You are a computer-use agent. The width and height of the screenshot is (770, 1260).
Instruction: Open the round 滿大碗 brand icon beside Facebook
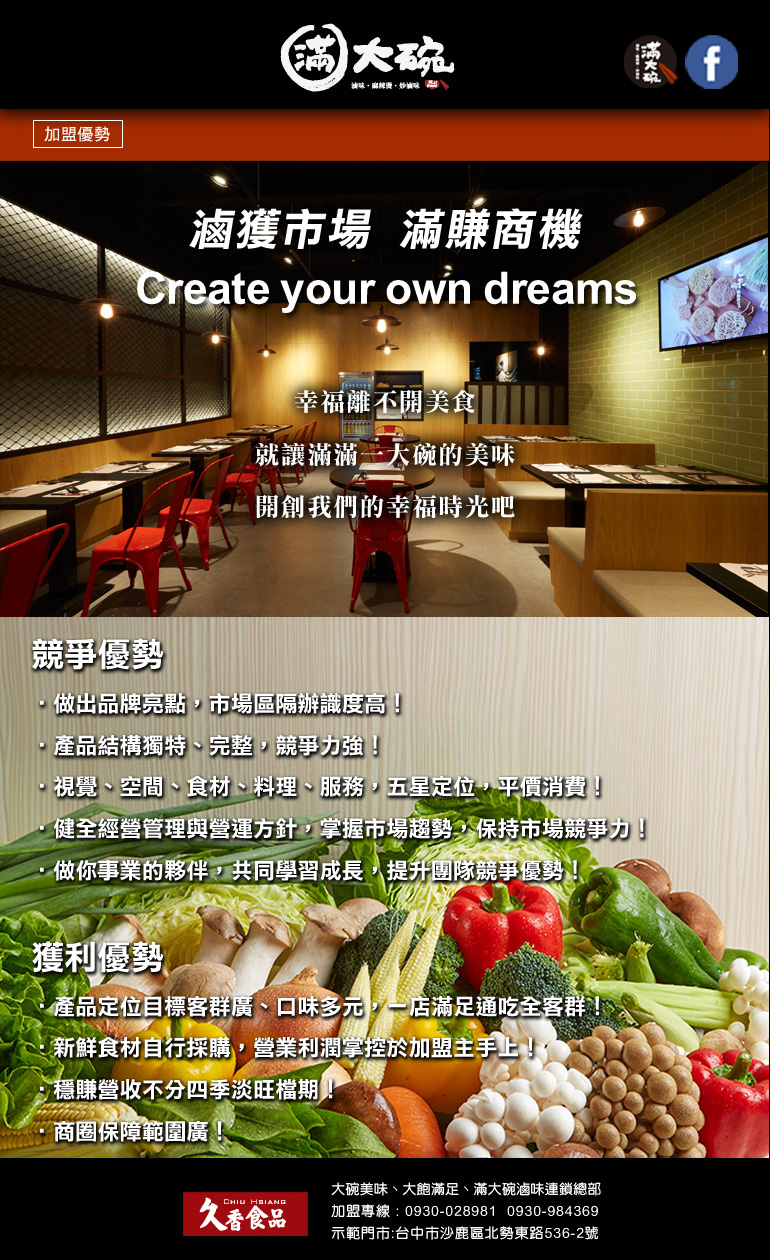click(x=651, y=62)
